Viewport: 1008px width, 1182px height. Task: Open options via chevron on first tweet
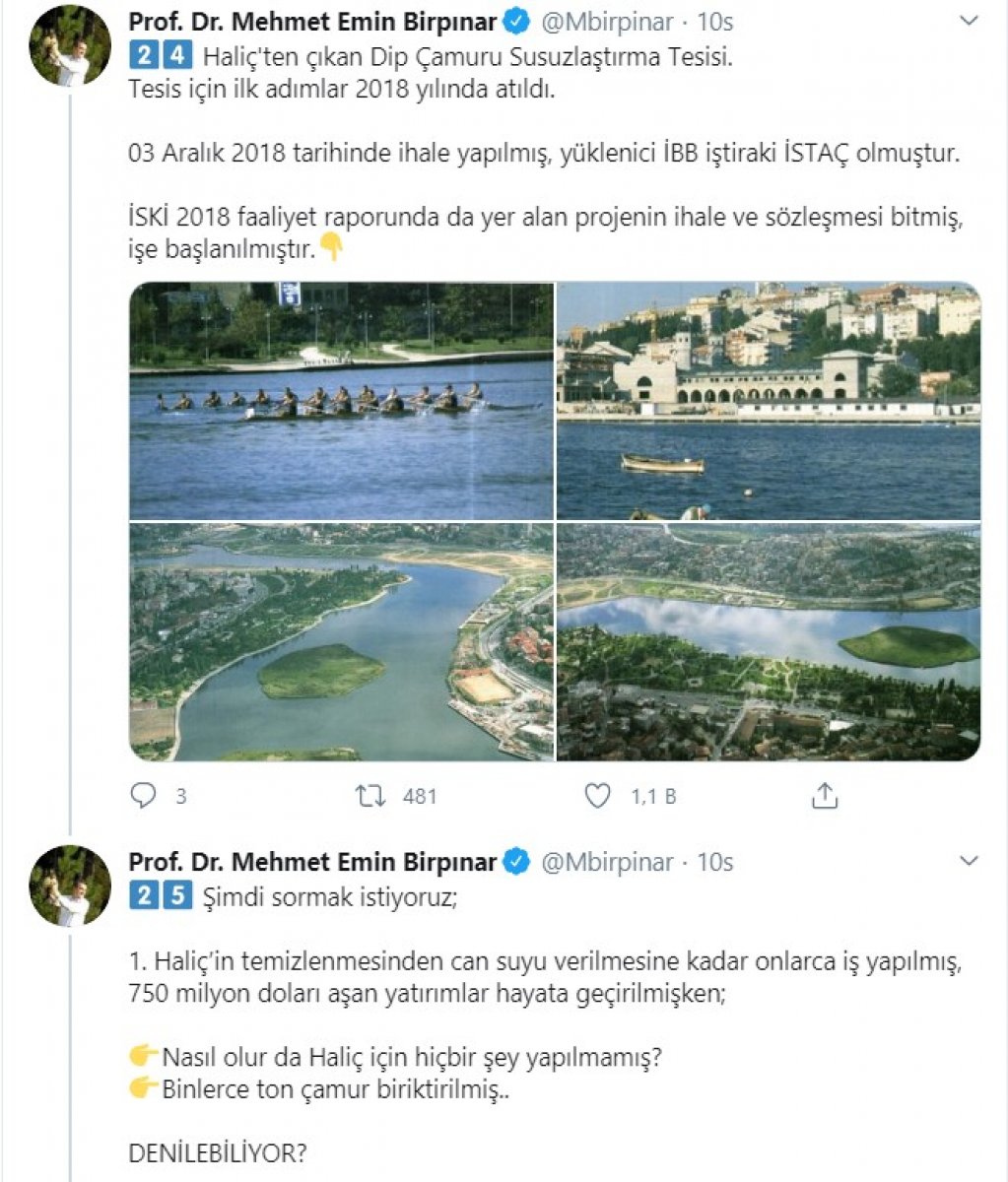point(965,20)
